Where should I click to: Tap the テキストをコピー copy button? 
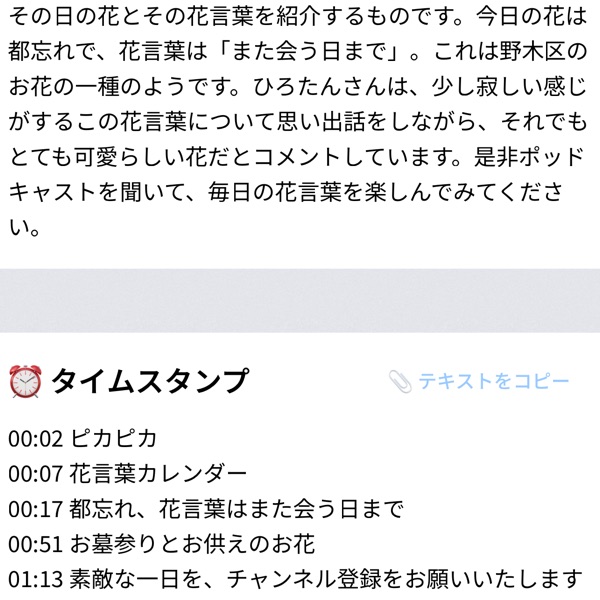coord(480,381)
